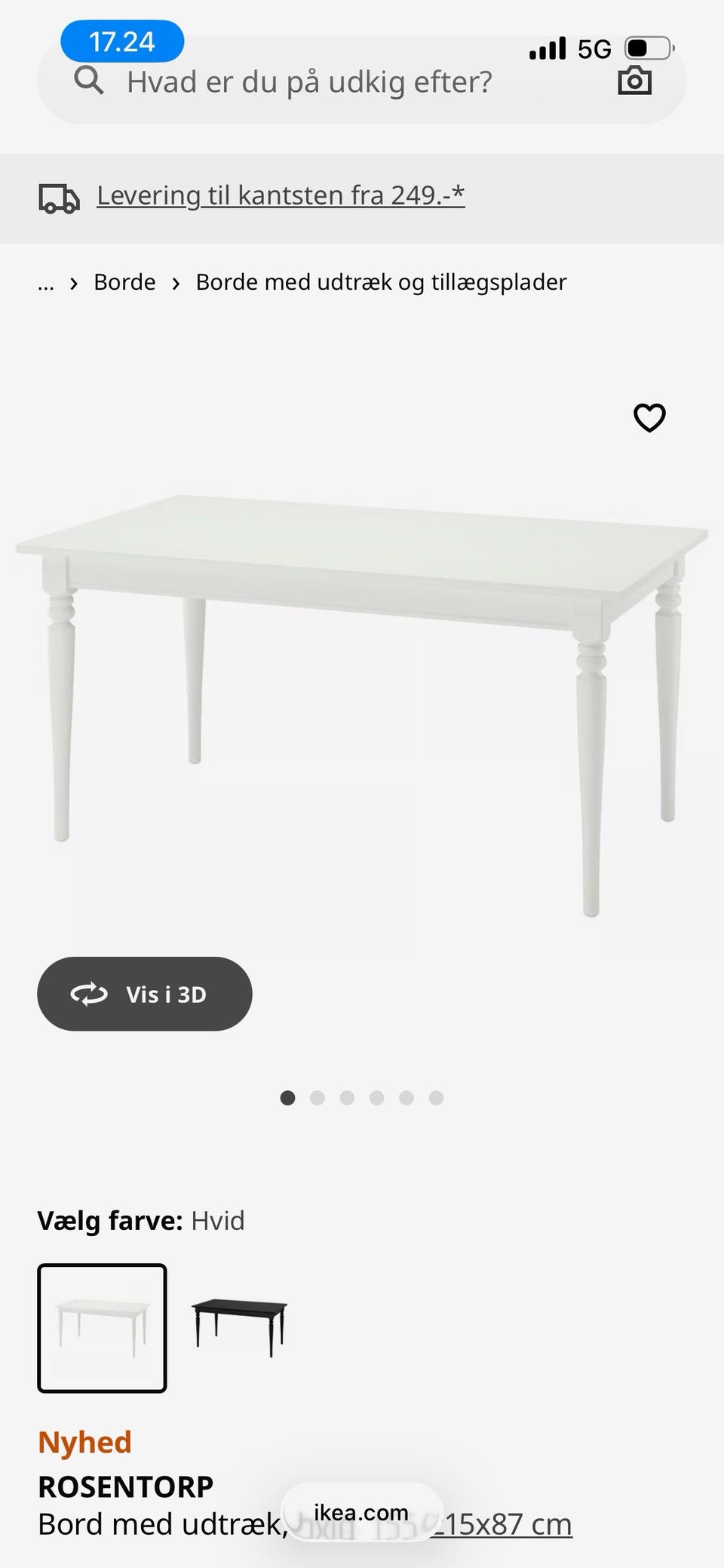Select the white color variant
The width and height of the screenshot is (724, 1568).
point(102,1328)
